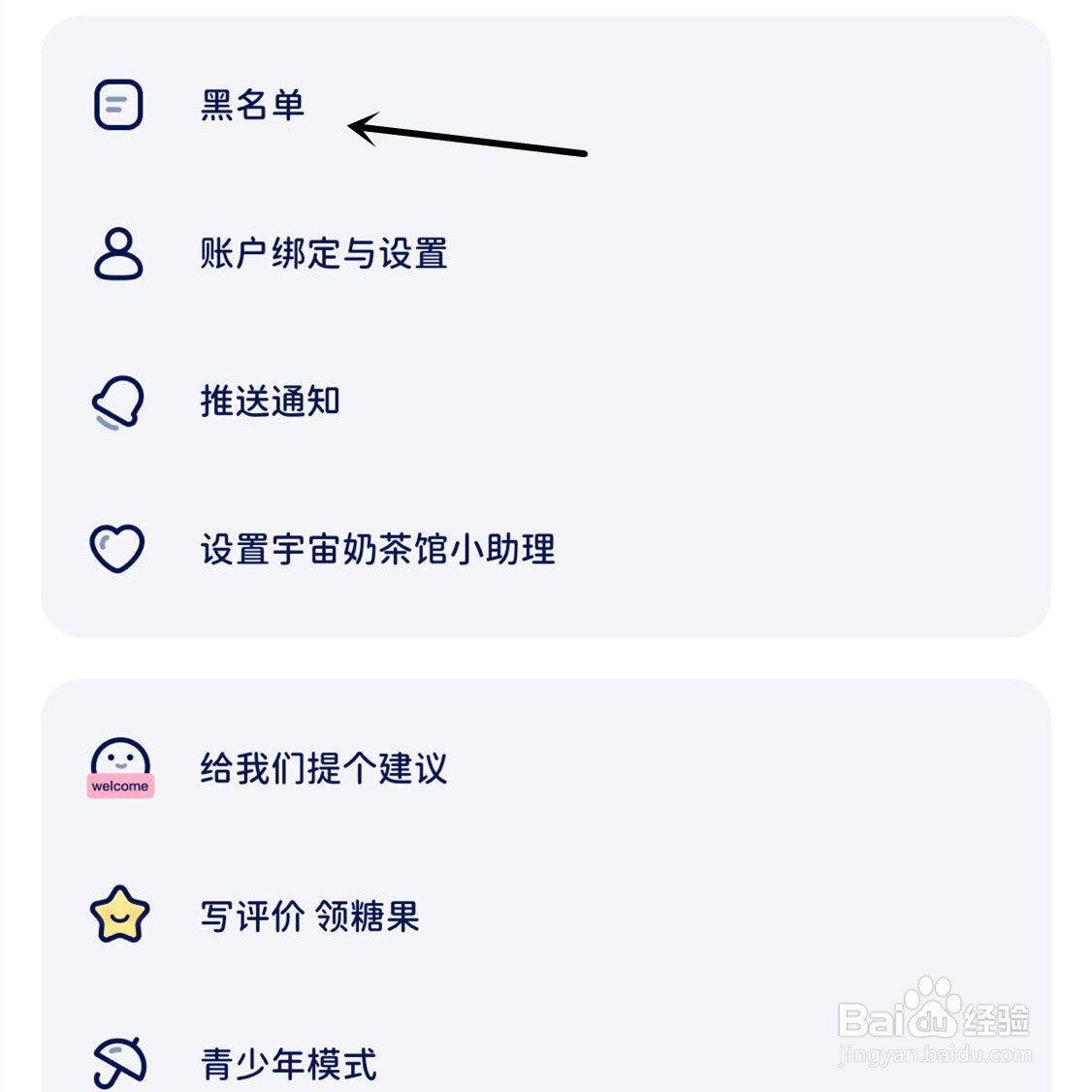Open 账户绑定与设置 account settings
1092x1092 pixels.
[x=545, y=253]
